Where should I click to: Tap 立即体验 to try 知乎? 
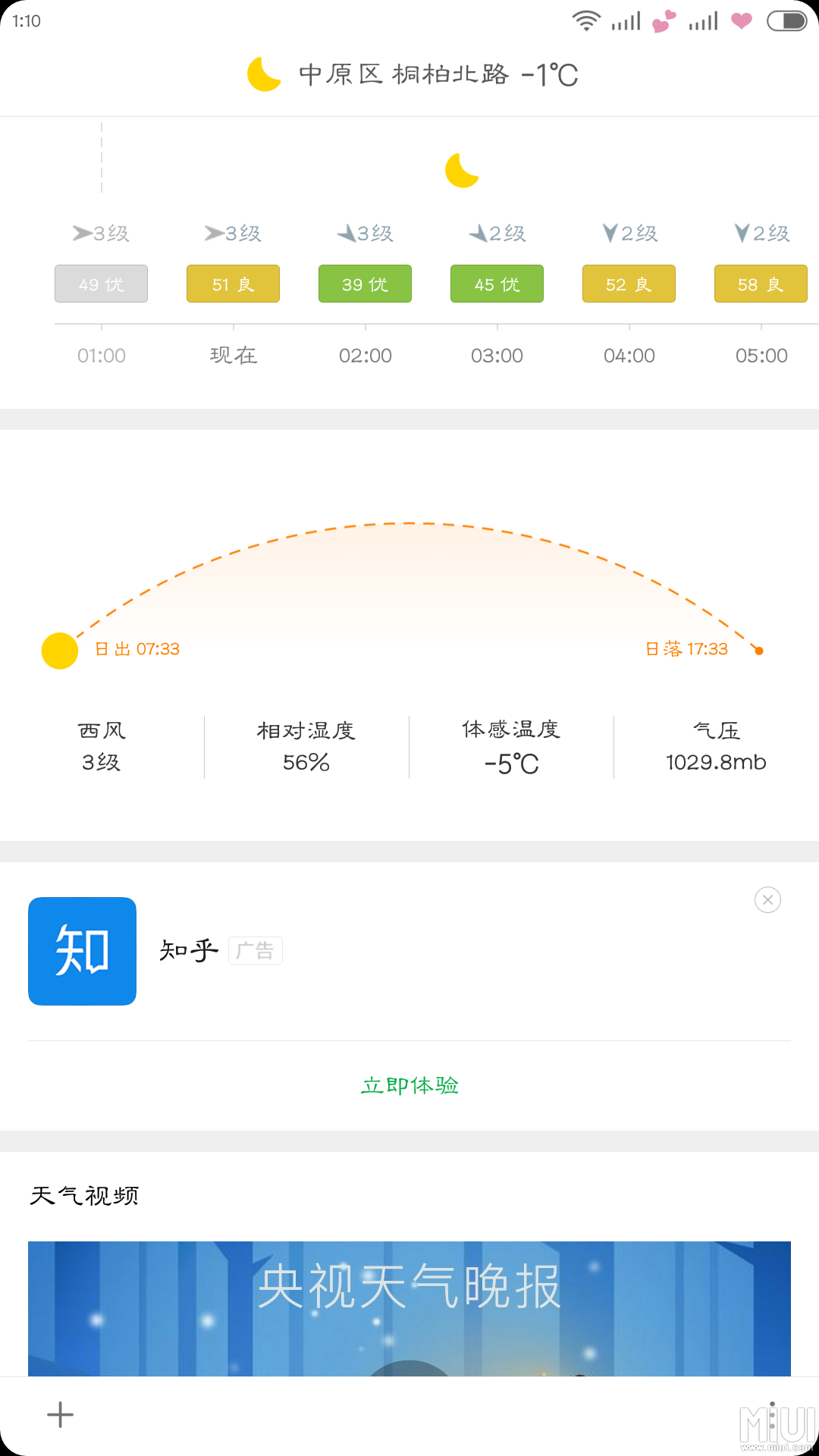click(409, 1085)
